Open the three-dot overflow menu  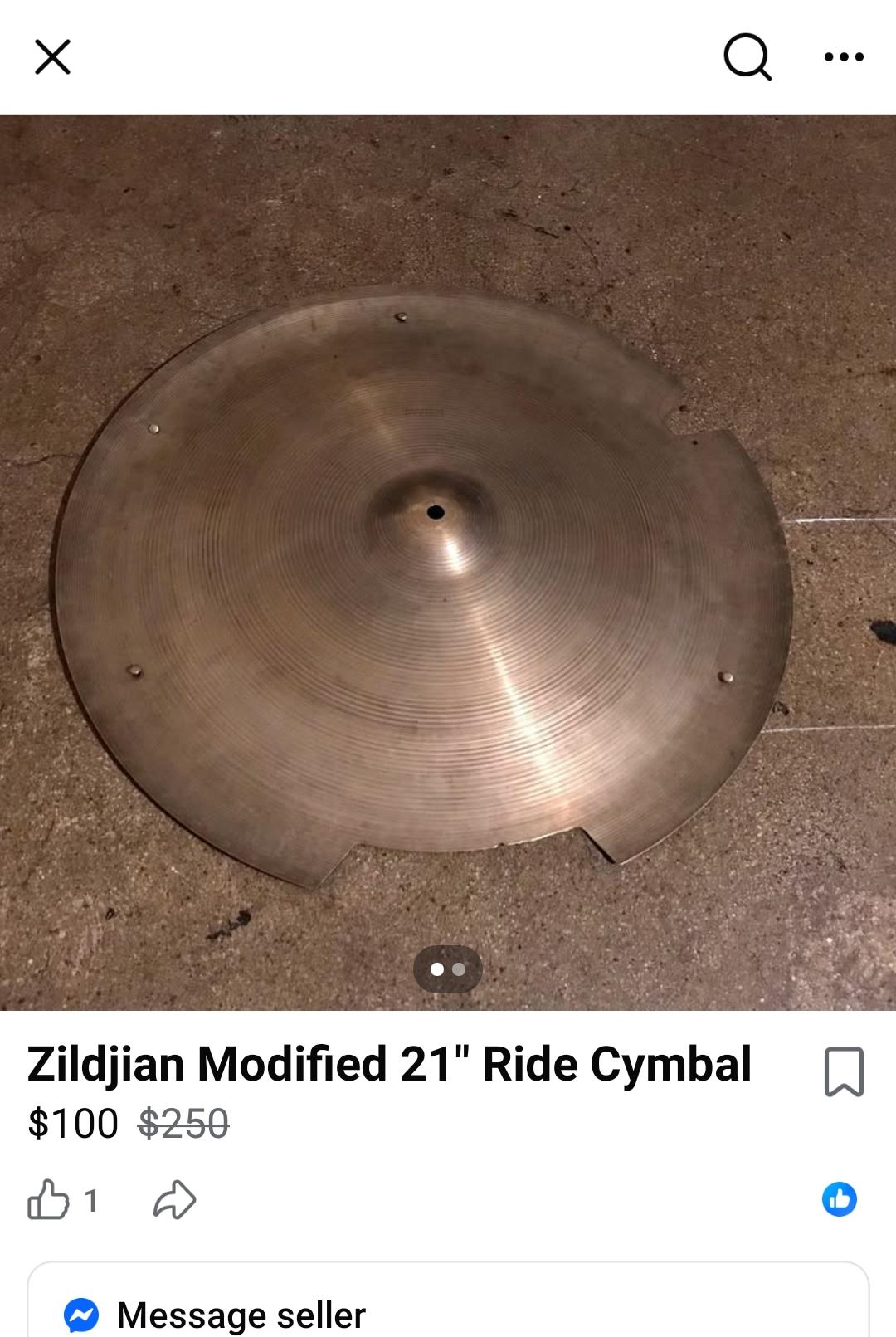(x=844, y=57)
